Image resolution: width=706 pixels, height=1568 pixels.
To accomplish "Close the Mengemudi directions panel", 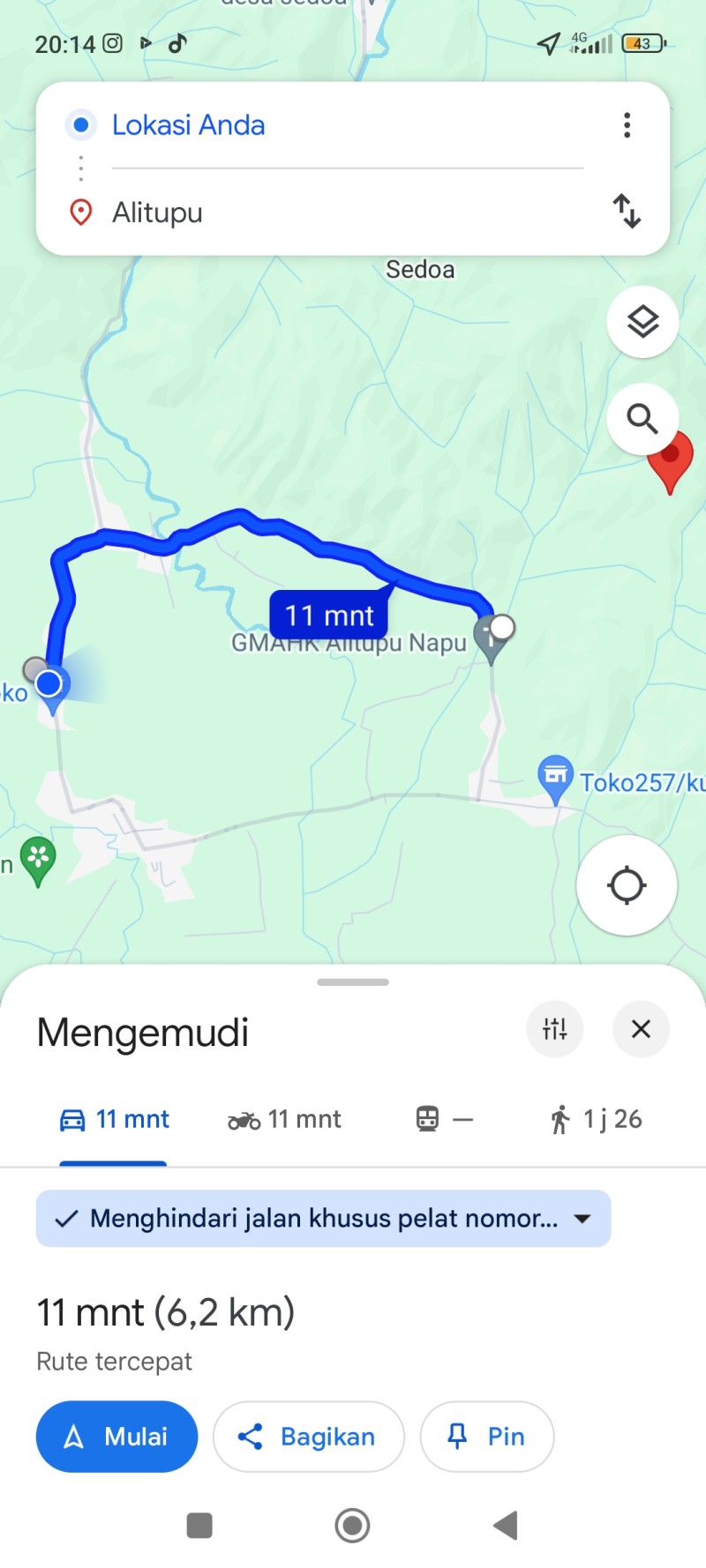I will coord(642,1028).
